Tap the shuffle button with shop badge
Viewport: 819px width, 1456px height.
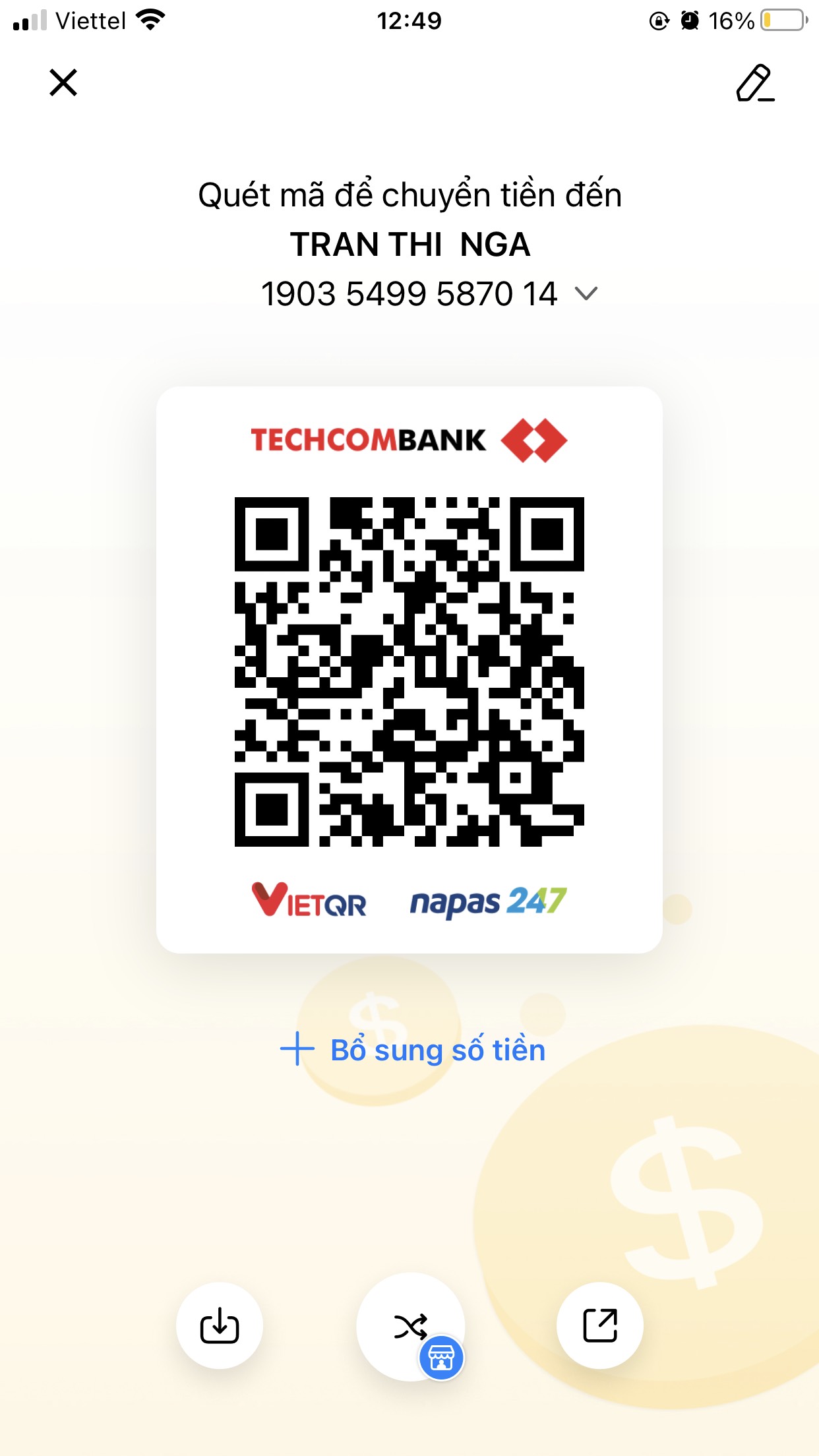[x=410, y=1327]
